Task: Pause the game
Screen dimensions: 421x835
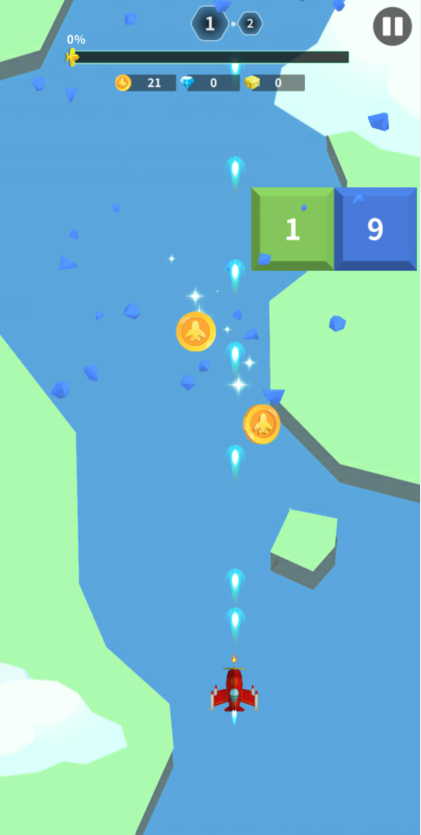Action: point(392,26)
